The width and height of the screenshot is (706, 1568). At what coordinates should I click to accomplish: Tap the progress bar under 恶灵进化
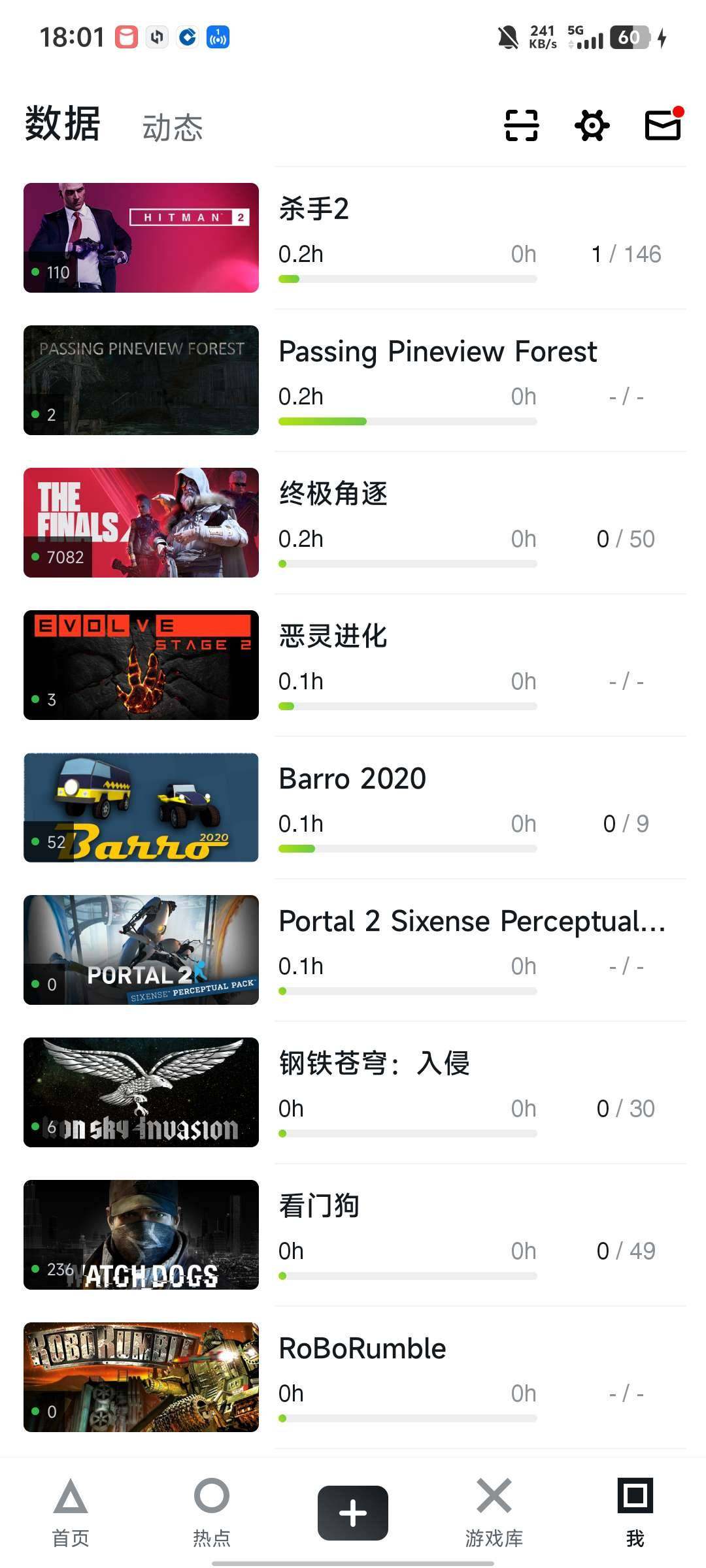pos(407,706)
